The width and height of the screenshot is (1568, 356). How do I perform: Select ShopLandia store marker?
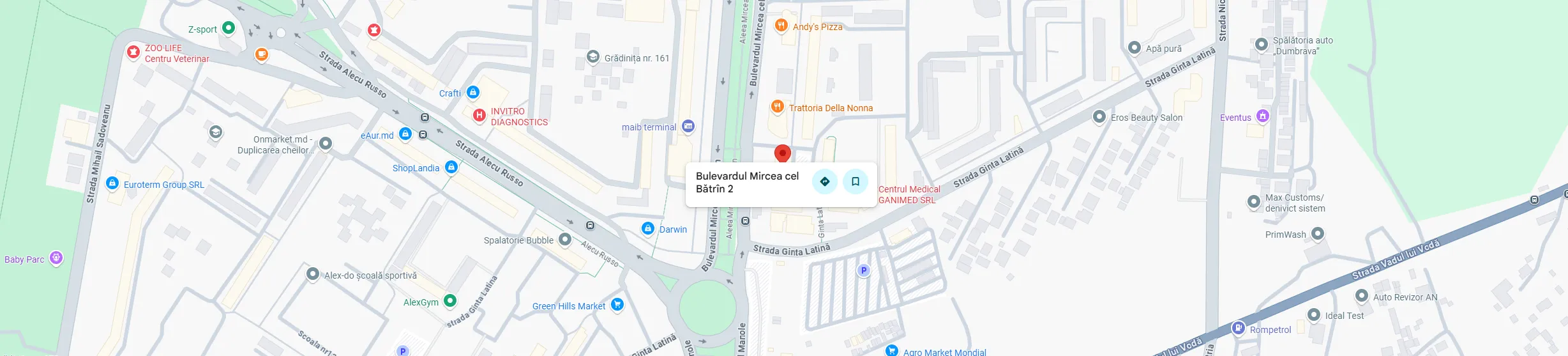[x=451, y=167]
